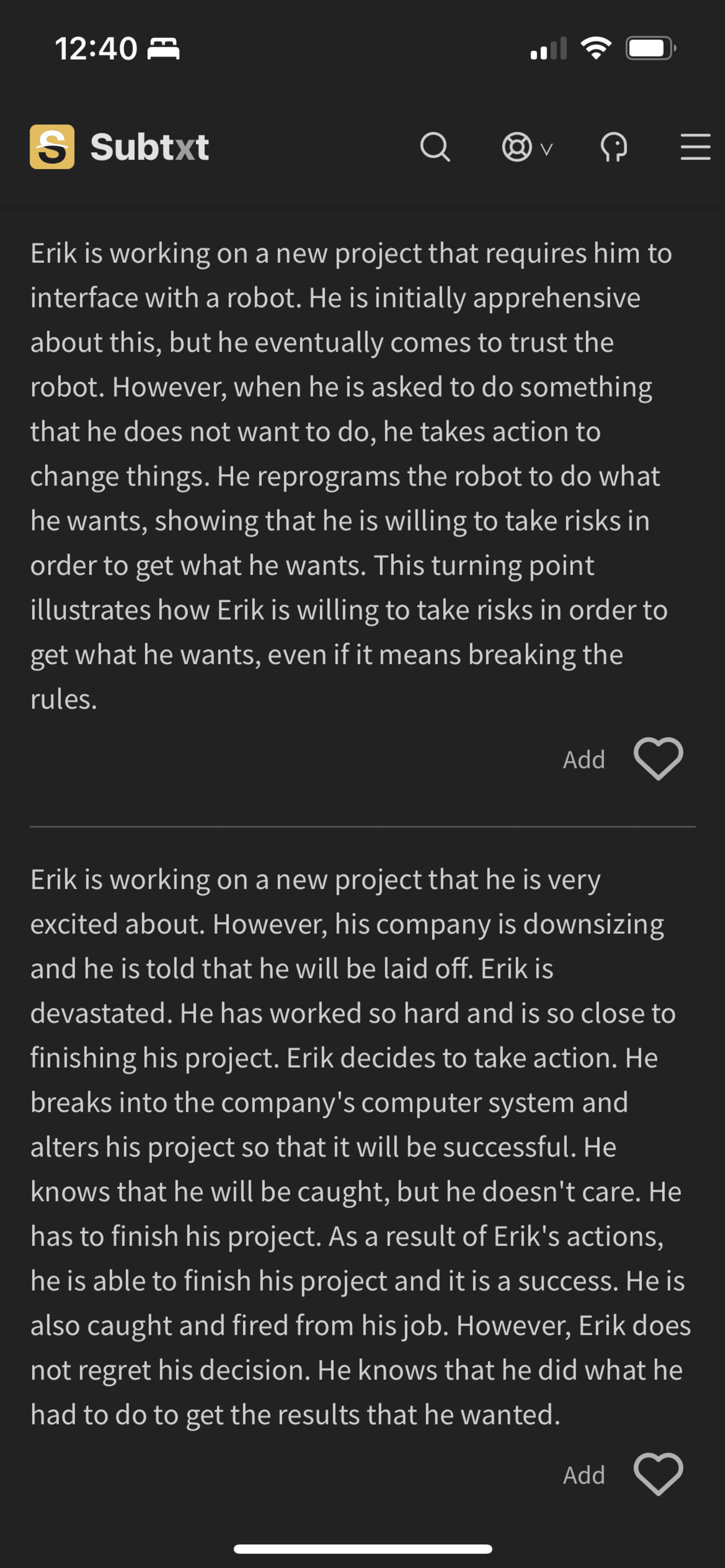The height and width of the screenshot is (1568, 725).
Task: Add the robot project story
Action: (x=584, y=759)
